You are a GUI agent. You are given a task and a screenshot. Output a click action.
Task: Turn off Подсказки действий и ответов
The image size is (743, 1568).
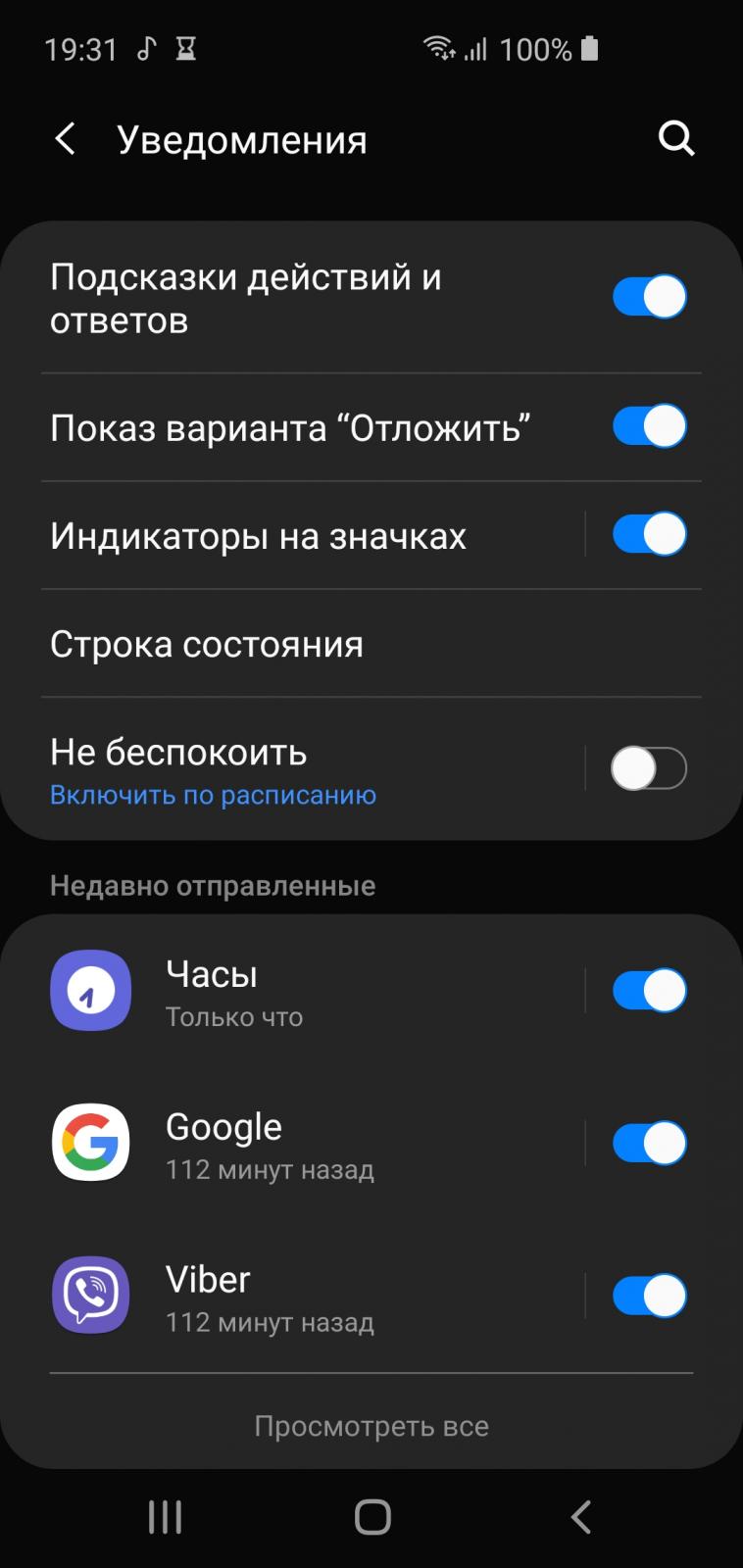pos(649,297)
